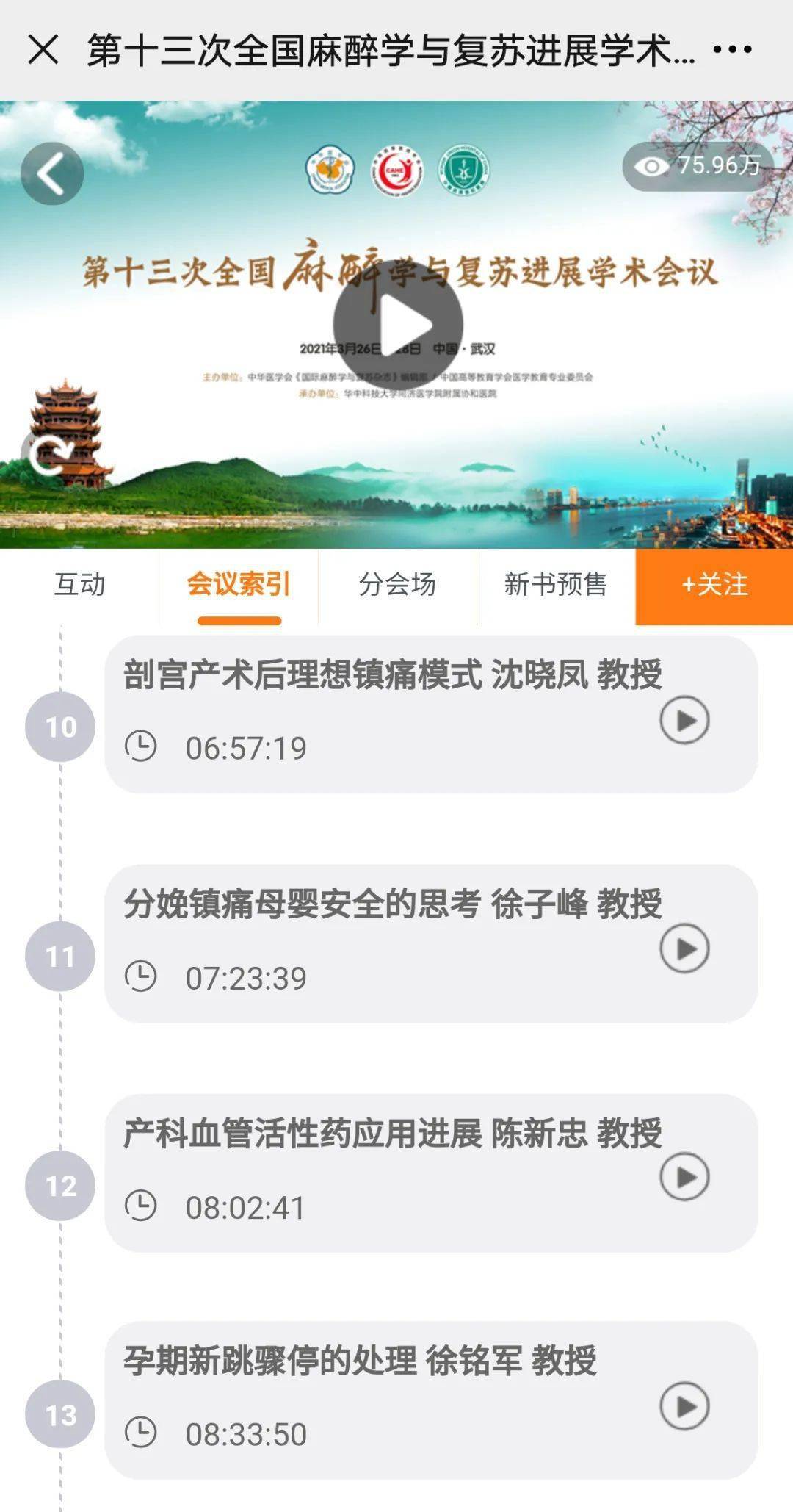Switch to the 新书预售 tab

pyautogui.click(x=555, y=585)
